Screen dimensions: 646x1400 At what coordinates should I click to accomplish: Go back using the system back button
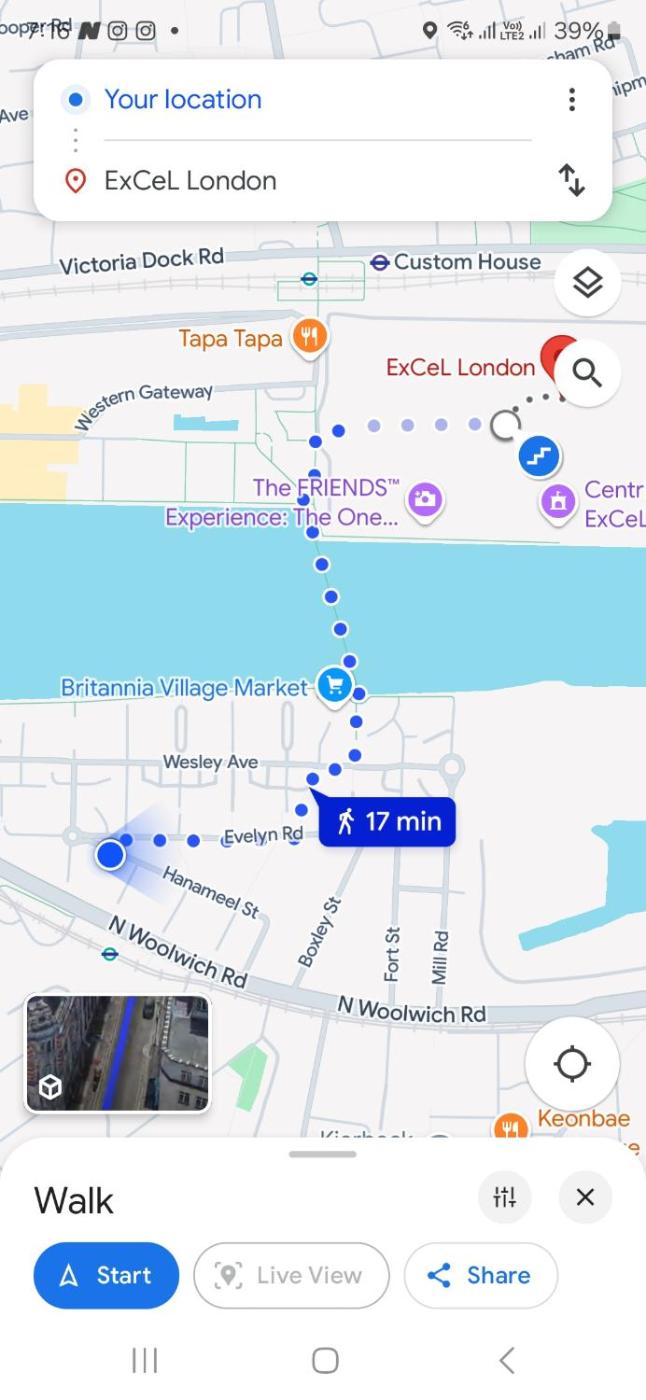[x=506, y=1360]
